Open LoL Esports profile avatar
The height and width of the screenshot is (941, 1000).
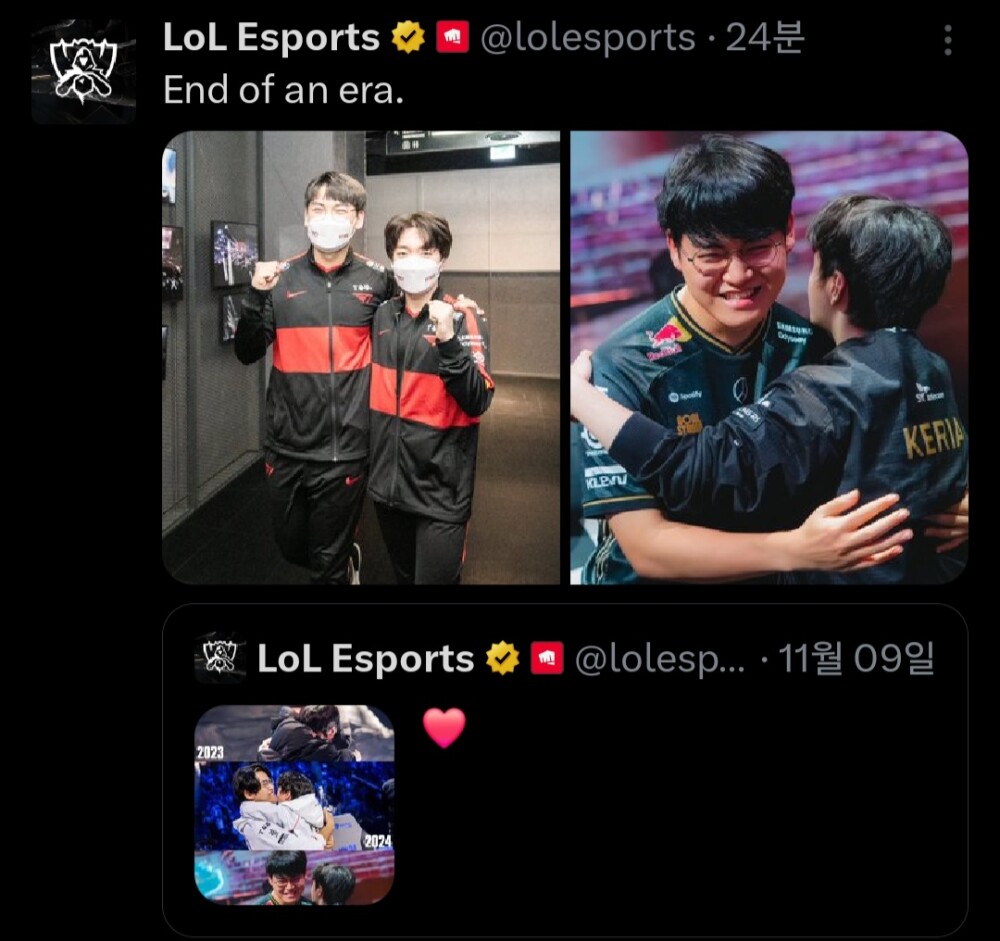pyautogui.click(x=83, y=71)
